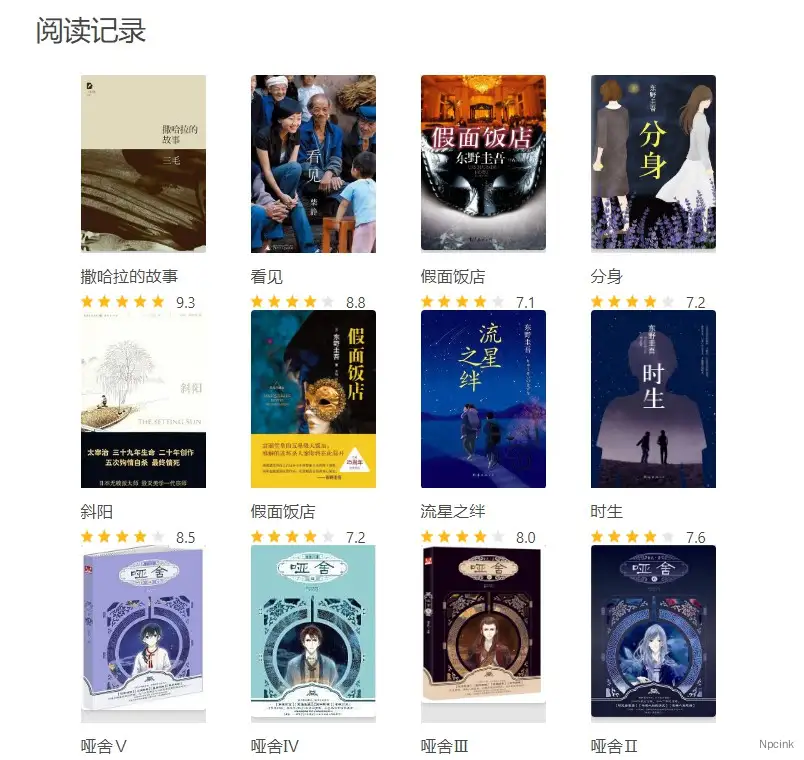View details for 看见
The width and height of the screenshot is (804, 760).
coord(313,163)
